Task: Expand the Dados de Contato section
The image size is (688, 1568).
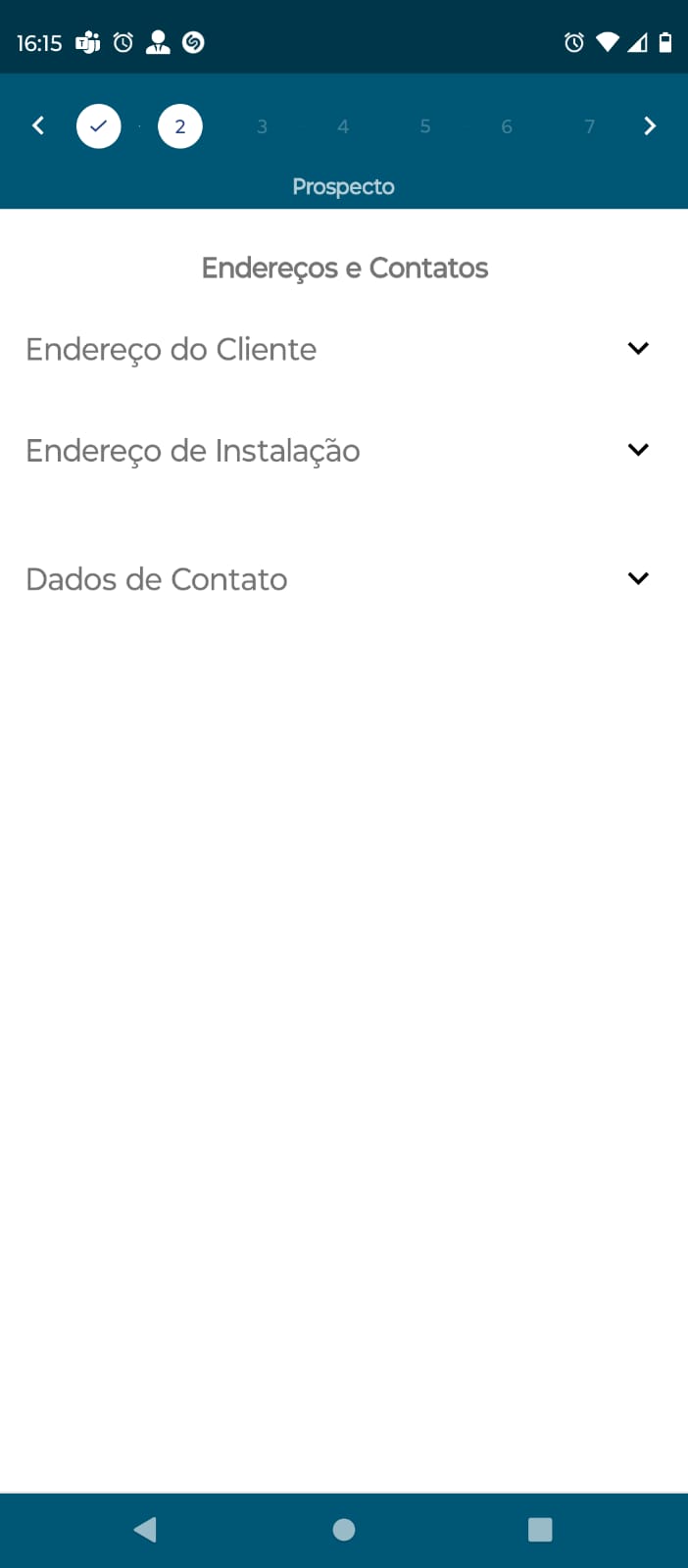Action: (637, 578)
